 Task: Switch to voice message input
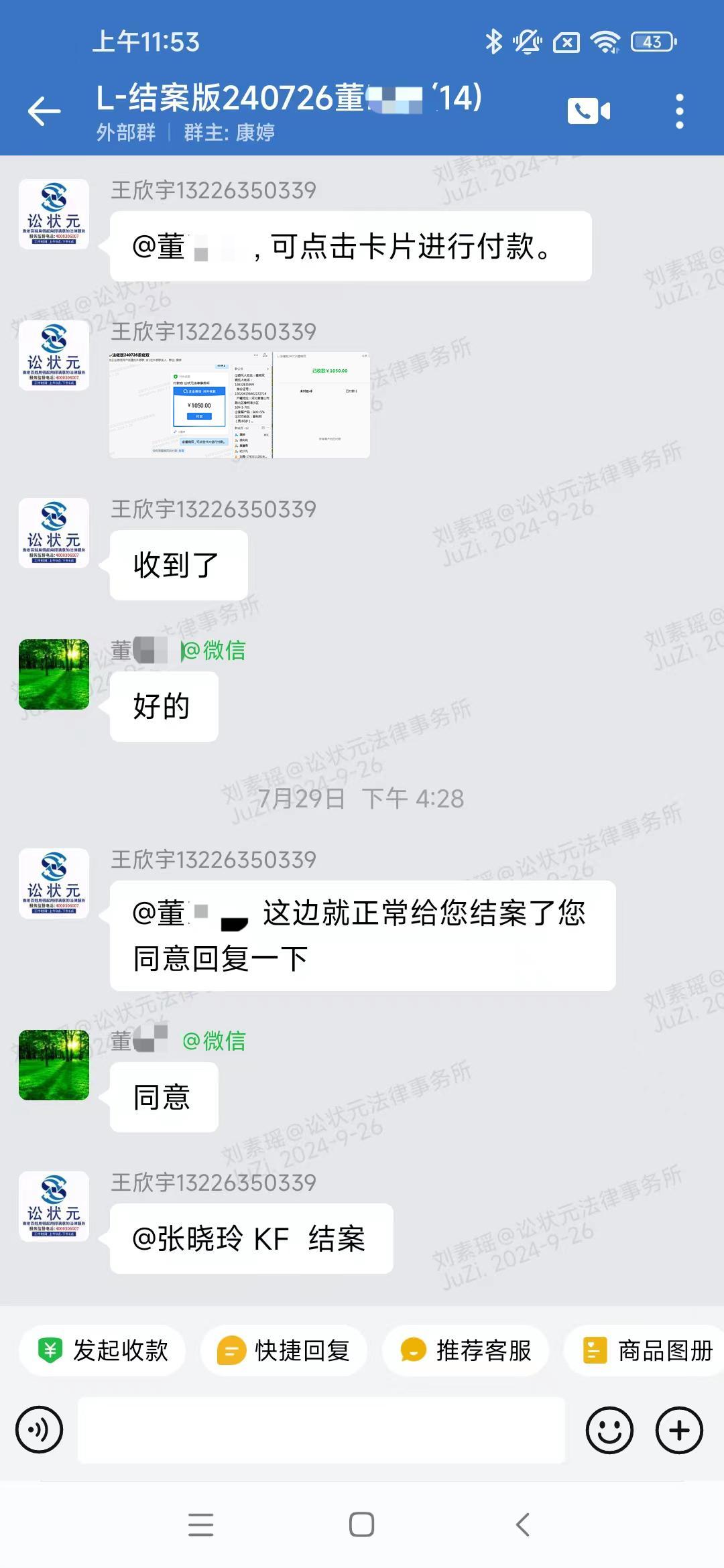click(39, 1430)
